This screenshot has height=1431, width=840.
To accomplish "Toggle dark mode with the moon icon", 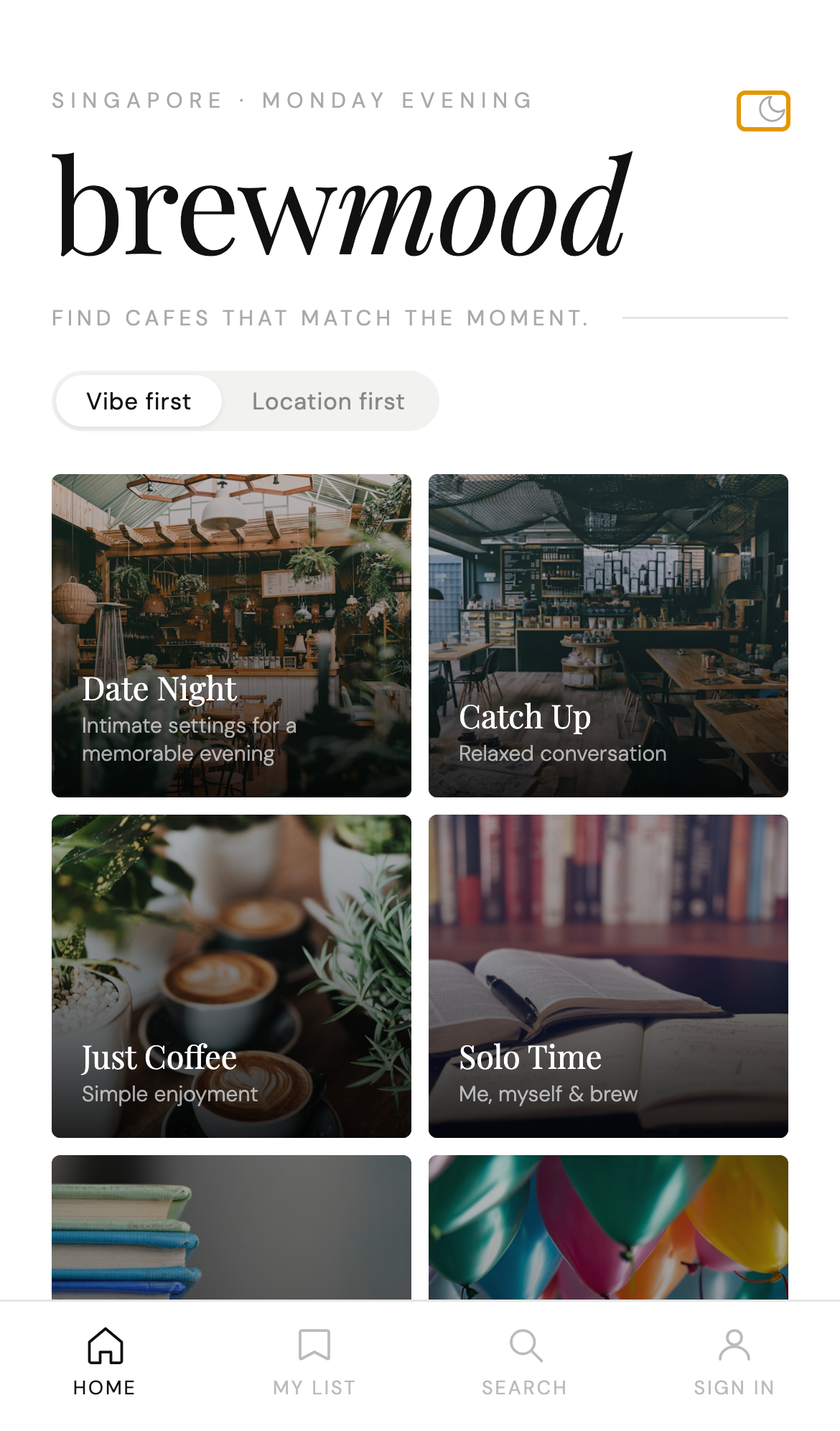I will click(763, 111).
